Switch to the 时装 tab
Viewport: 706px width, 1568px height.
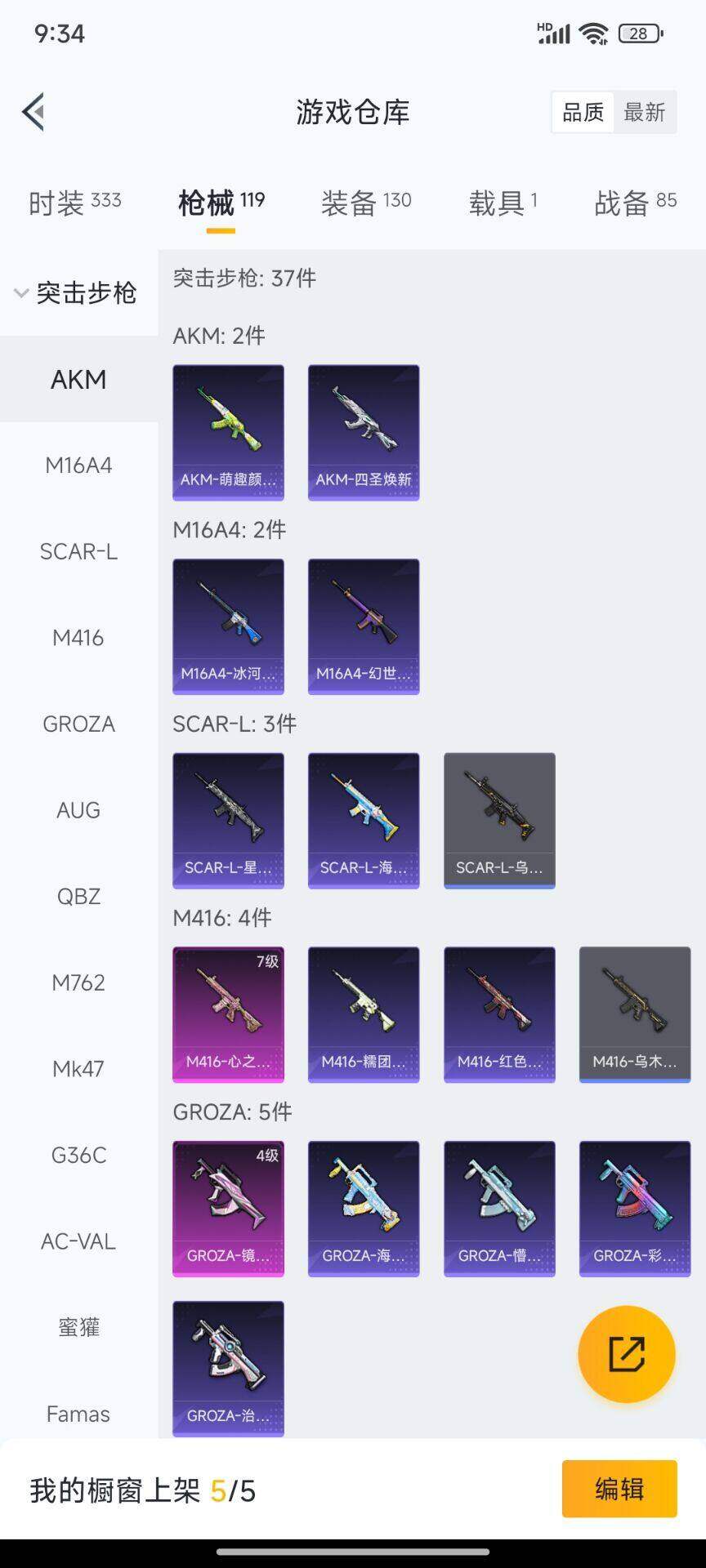(x=74, y=202)
